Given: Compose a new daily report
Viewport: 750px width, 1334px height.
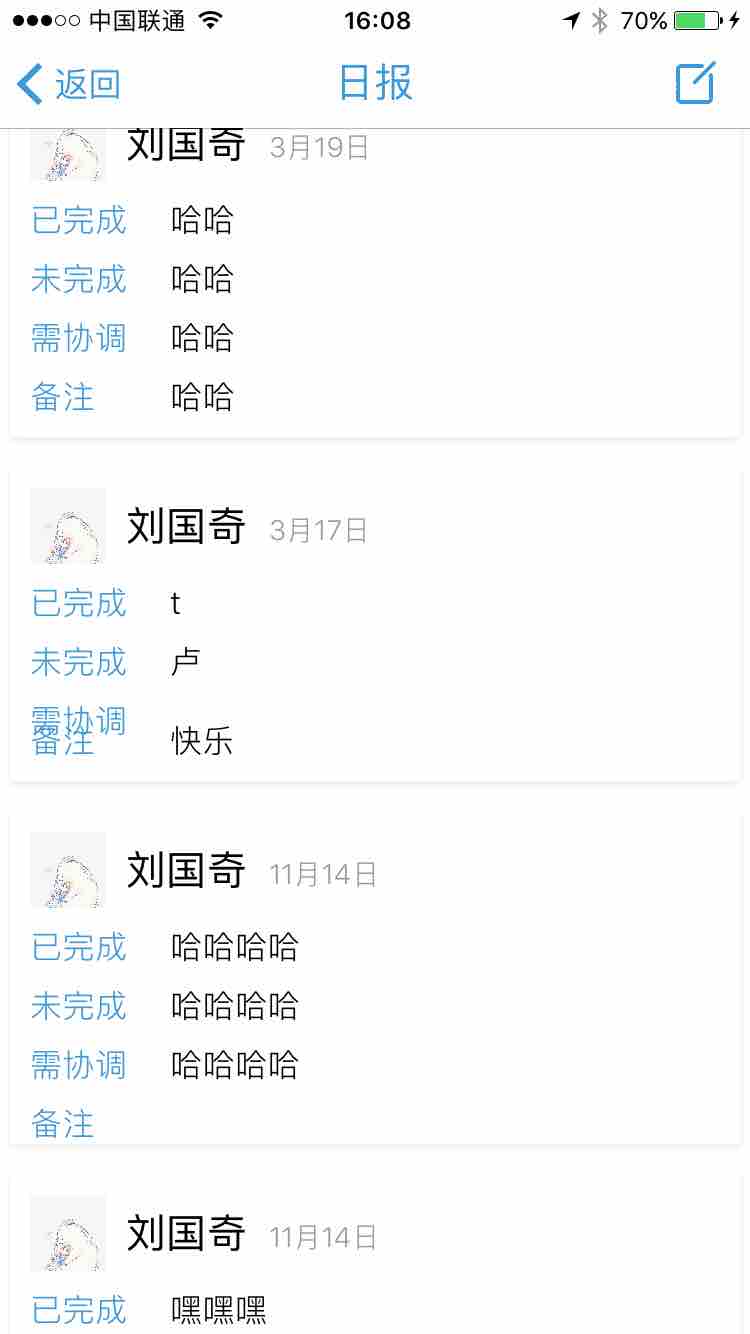Looking at the screenshot, I should tap(695, 84).
